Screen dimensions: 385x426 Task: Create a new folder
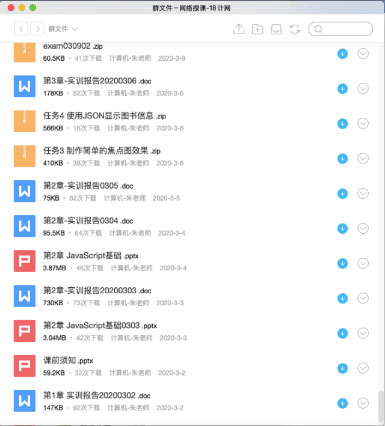257,29
